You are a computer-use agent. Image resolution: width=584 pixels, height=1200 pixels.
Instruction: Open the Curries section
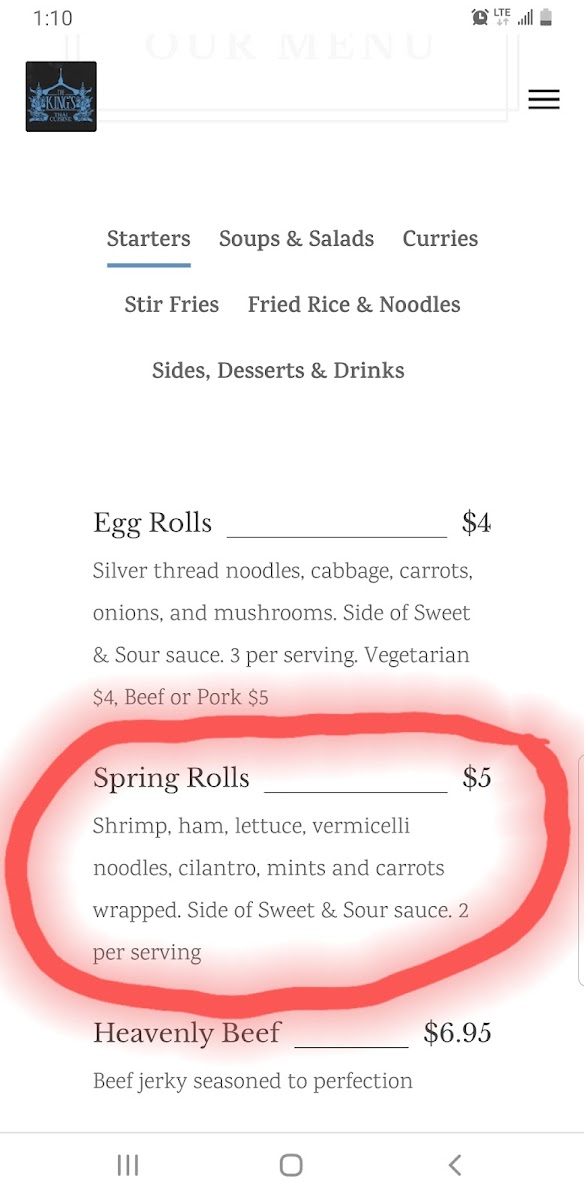pyautogui.click(x=440, y=239)
